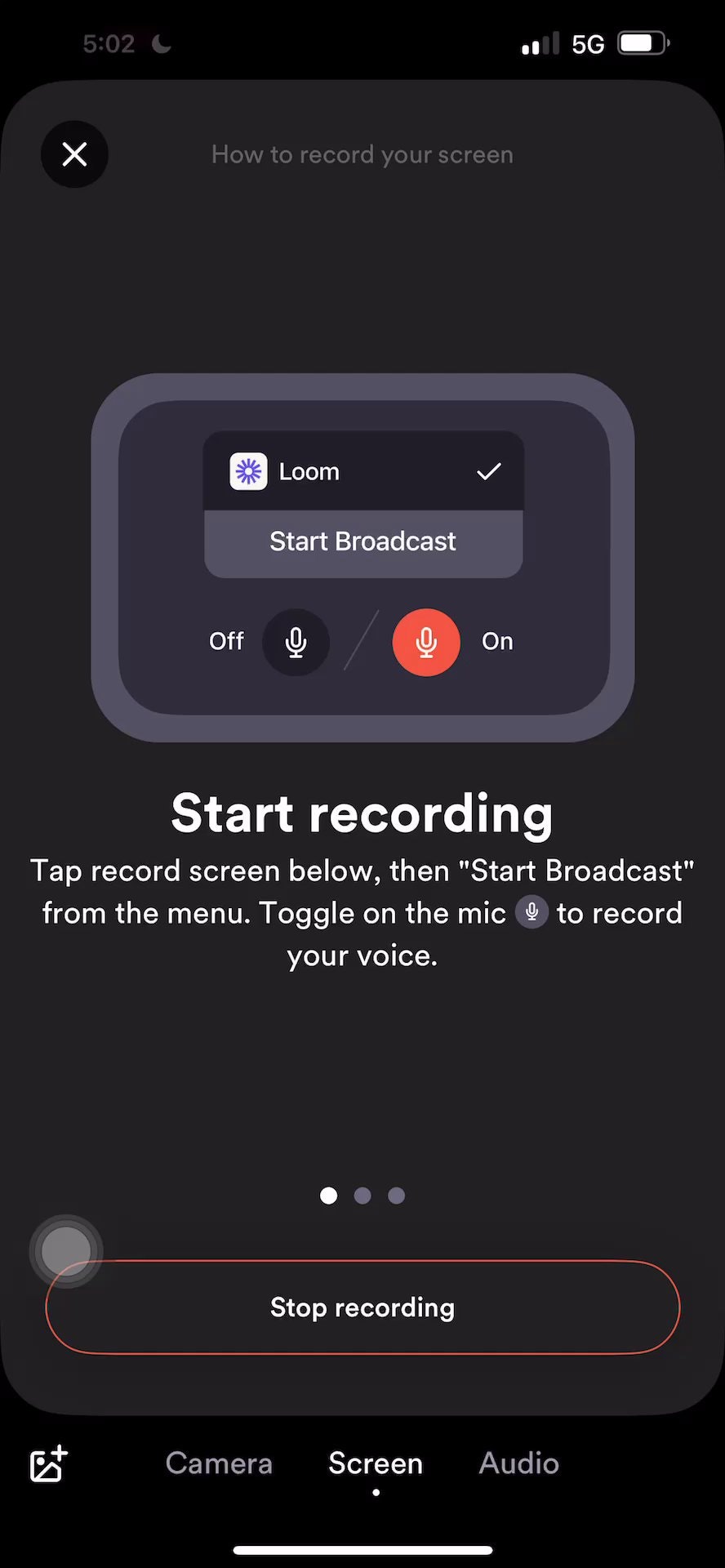The image size is (725, 1568).
Task: Select the Screen mode tab
Action: (x=376, y=1463)
